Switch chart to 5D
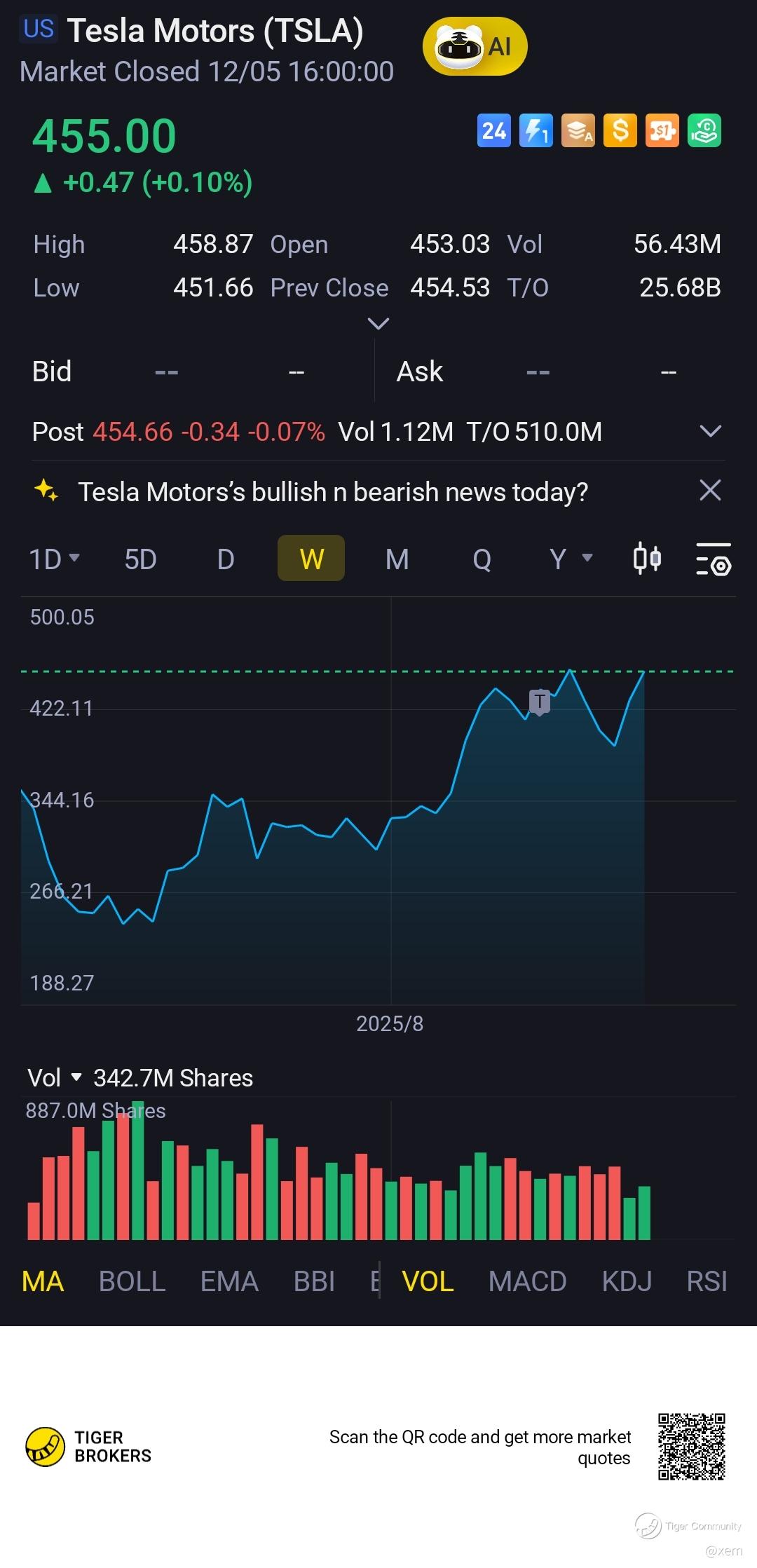 pos(140,559)
